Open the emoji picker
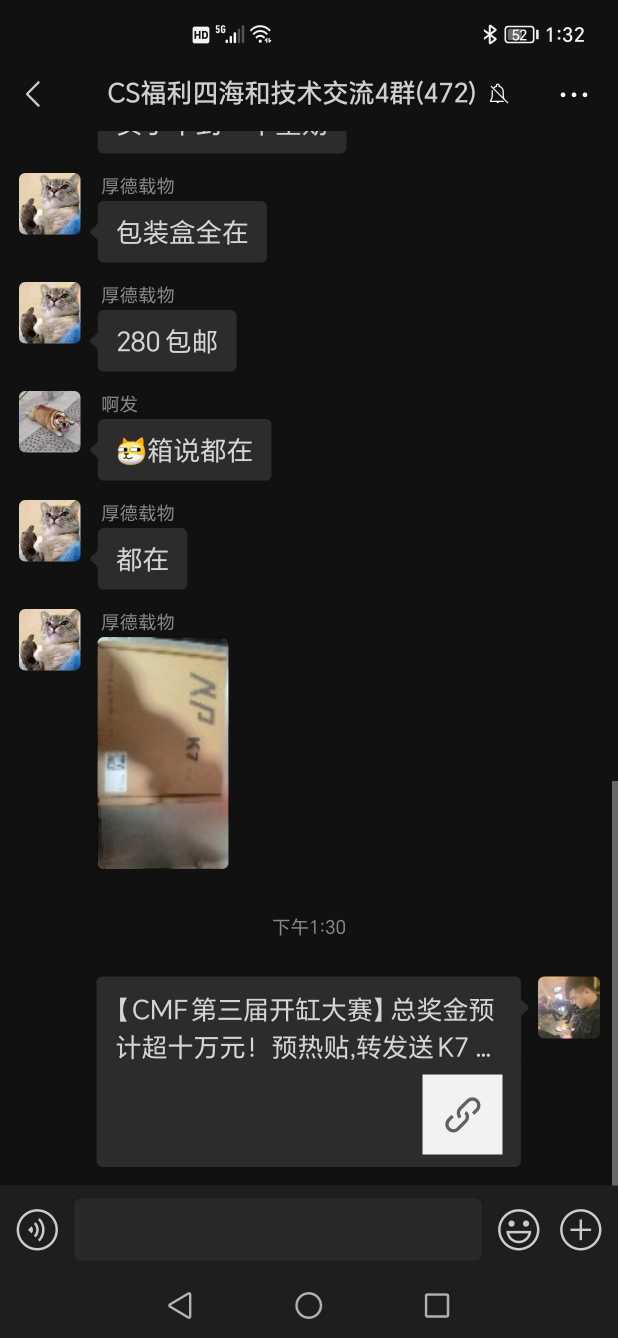618x1338 pixels. 519,1229
